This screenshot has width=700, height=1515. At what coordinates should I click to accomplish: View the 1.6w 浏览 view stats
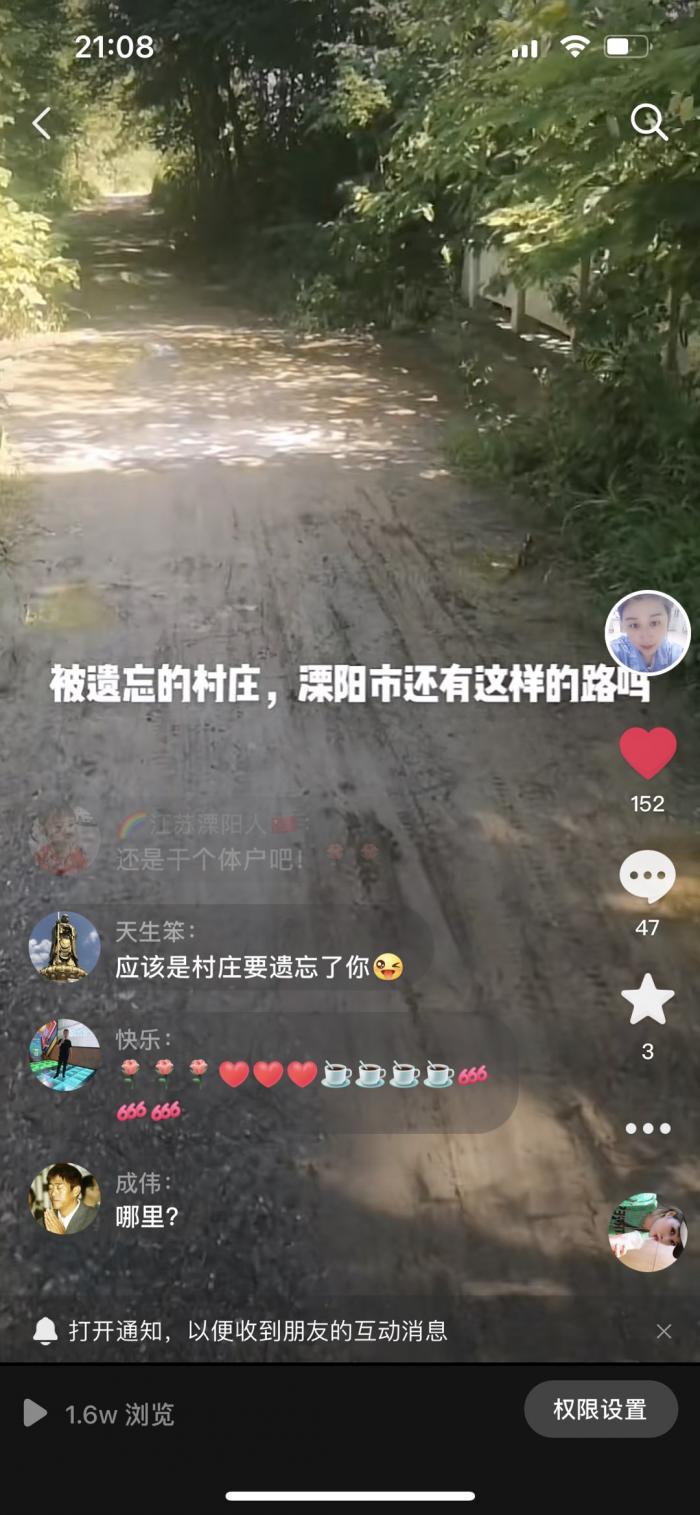100,1414
